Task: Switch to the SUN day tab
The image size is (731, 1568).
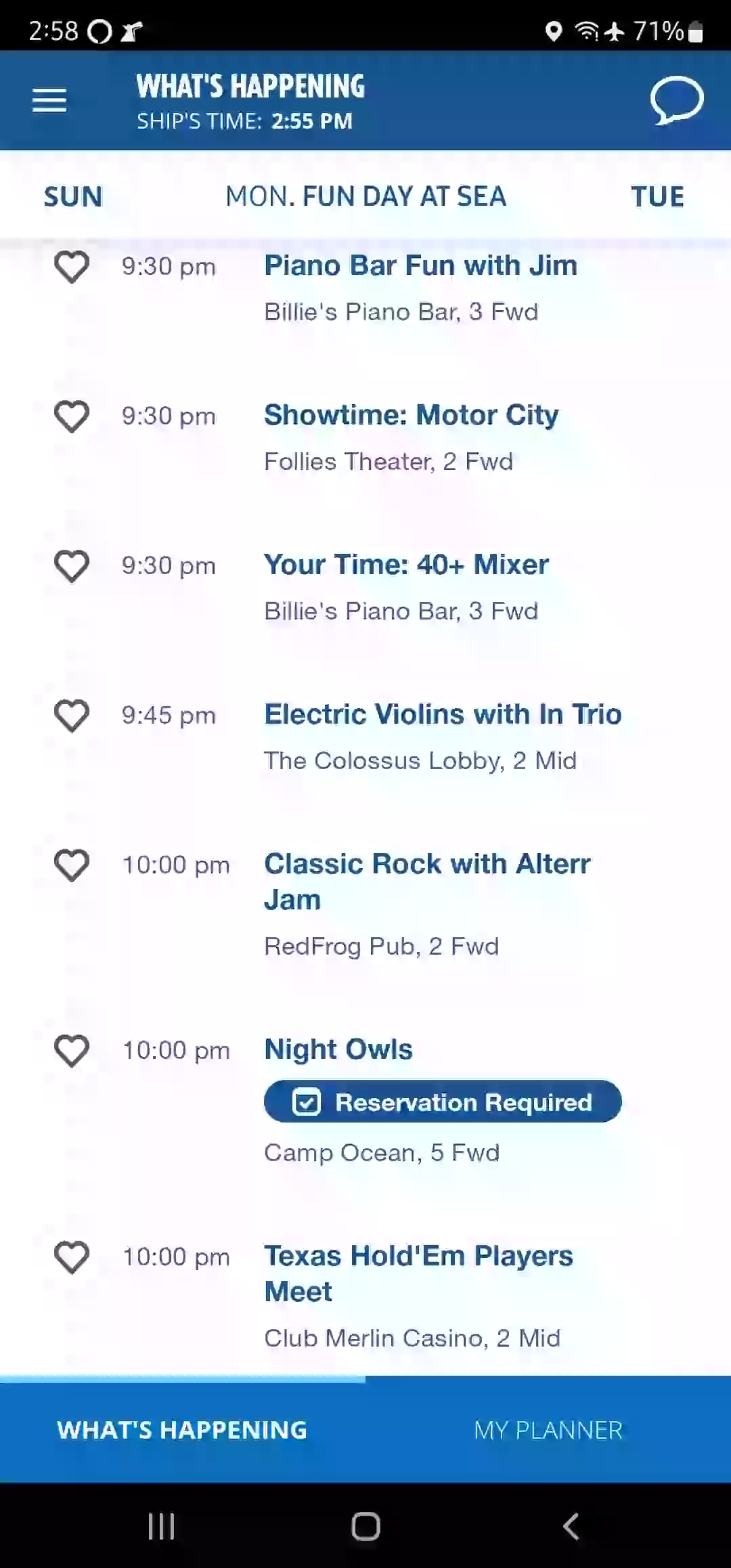Action: coord(73,197)
